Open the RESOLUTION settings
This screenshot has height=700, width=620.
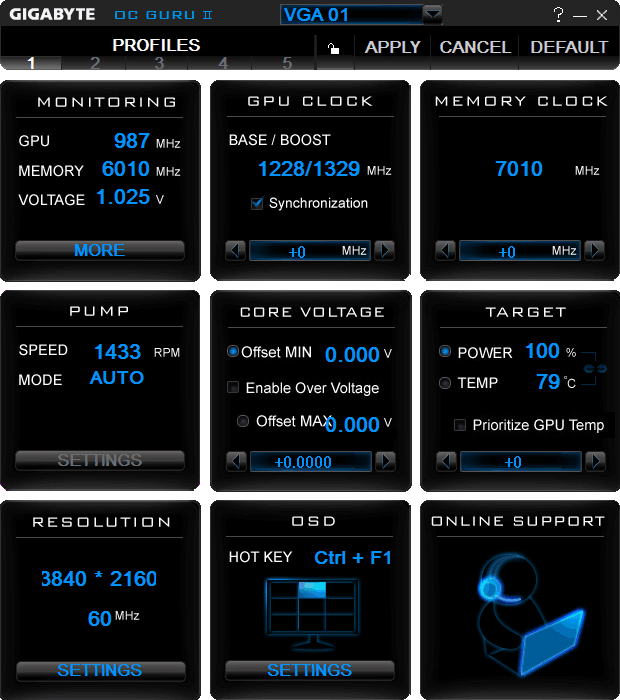click(100, 670)
